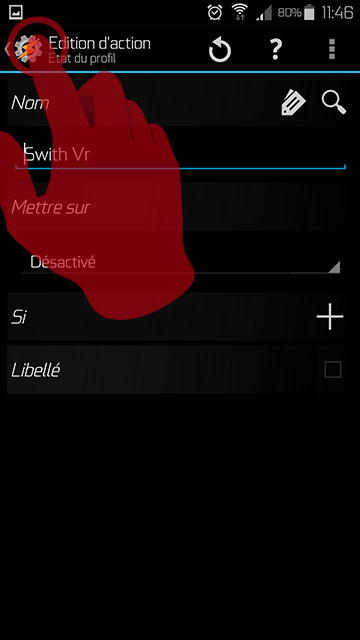This screenshot has height=640, width=360.
Task: Tap the pencil icon next to Nom
Action: coord(293,103)
